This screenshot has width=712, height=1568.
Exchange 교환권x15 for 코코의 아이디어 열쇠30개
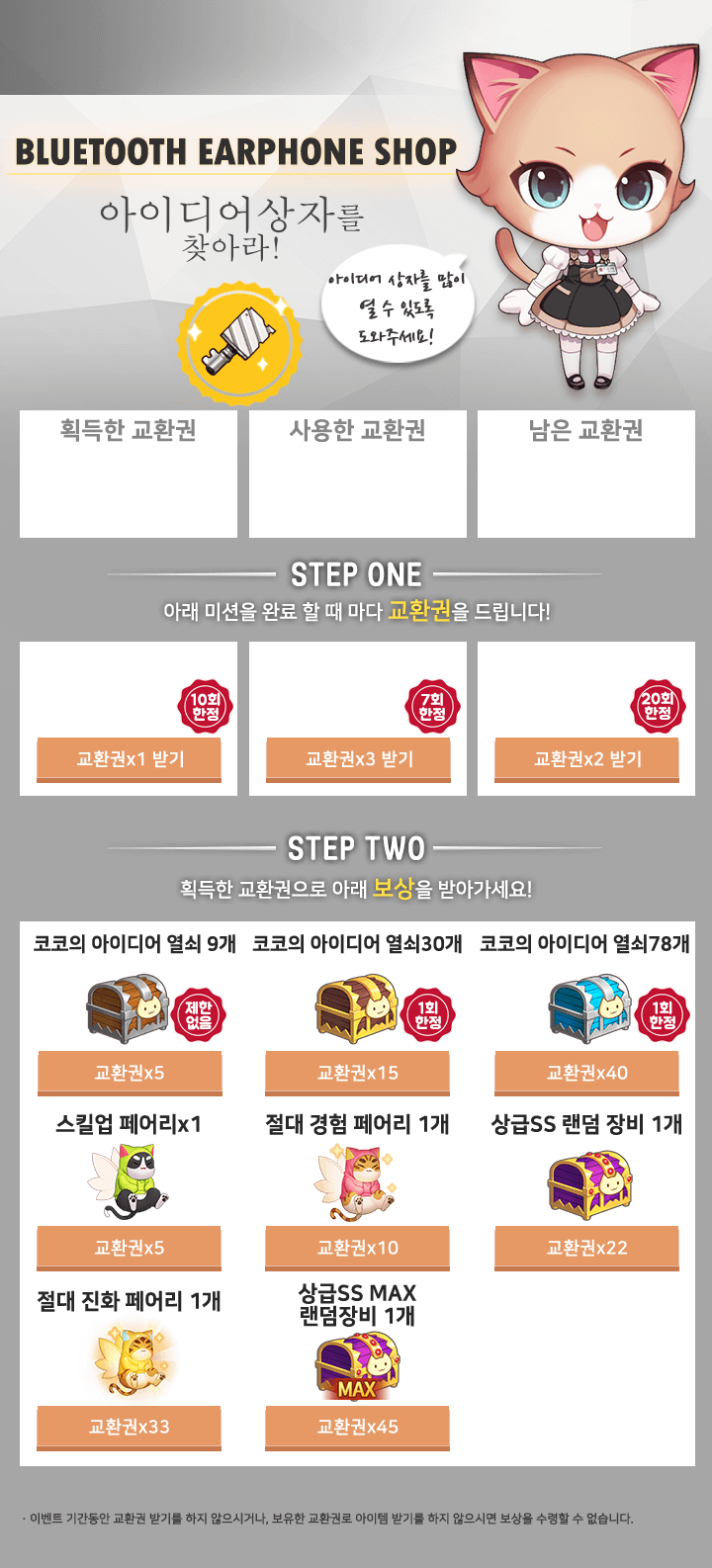[x=357, y=1074]
